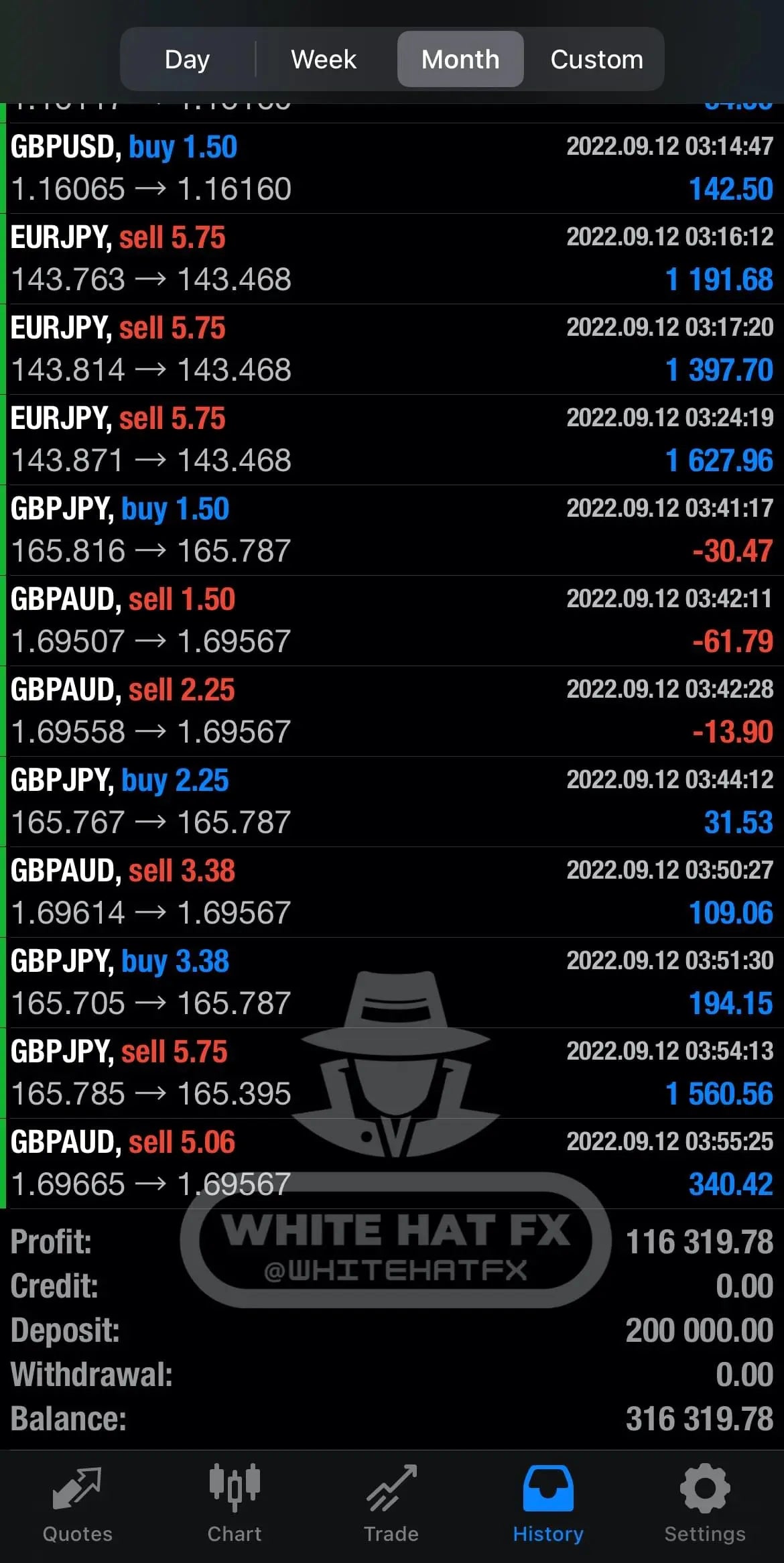784x1563 pixels.
Task: View the GBPJPY buy 3.38 trade
Action: [x=392, y=983]
